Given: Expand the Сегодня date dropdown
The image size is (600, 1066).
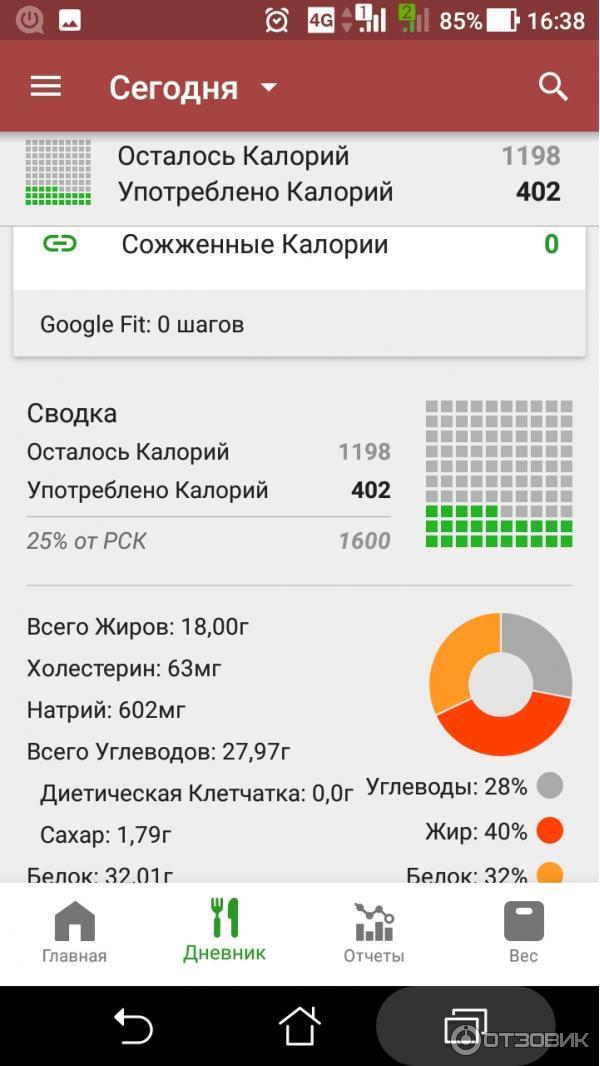Looking at the screenshot, I should (192, 88).
